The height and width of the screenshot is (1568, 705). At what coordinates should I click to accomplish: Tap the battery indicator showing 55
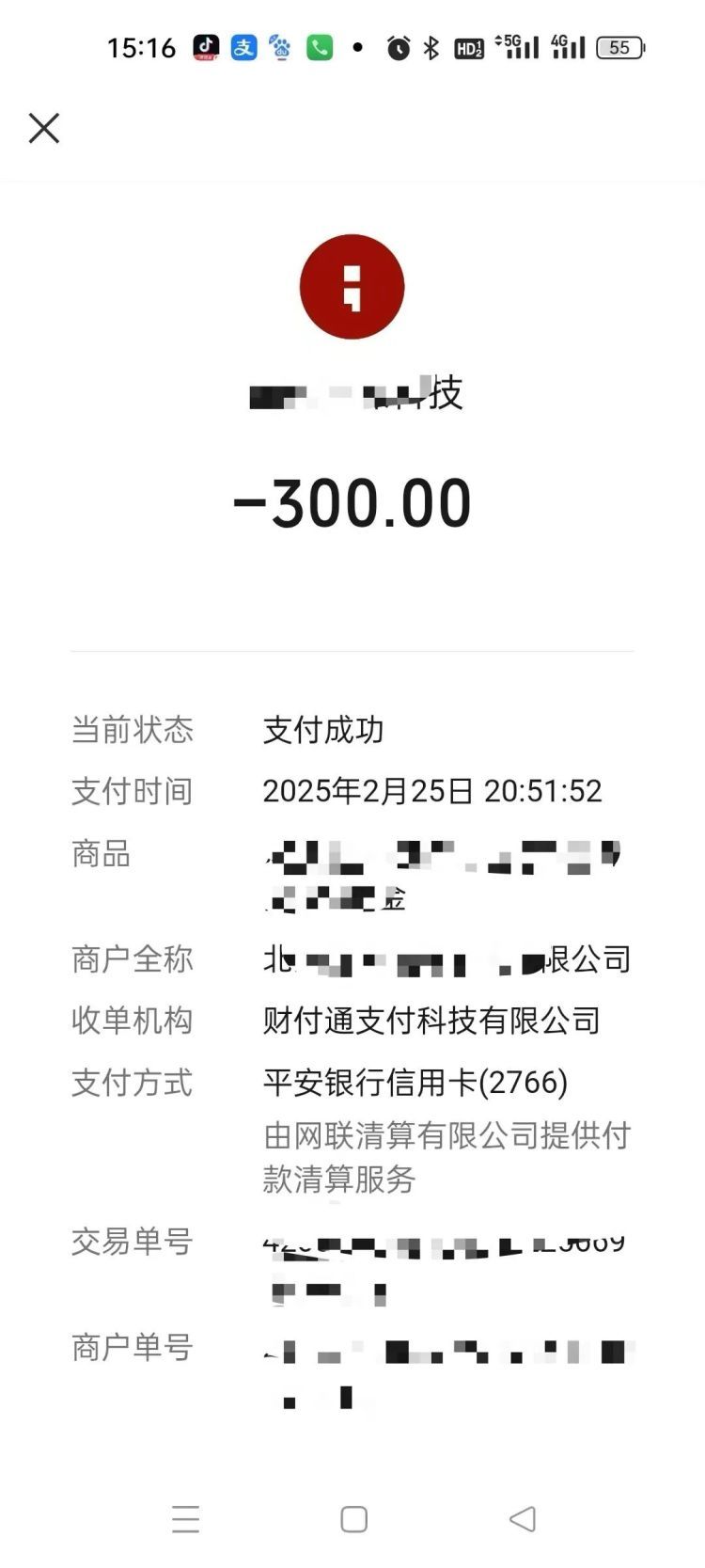pyautogui.click(x=619, y=47)
